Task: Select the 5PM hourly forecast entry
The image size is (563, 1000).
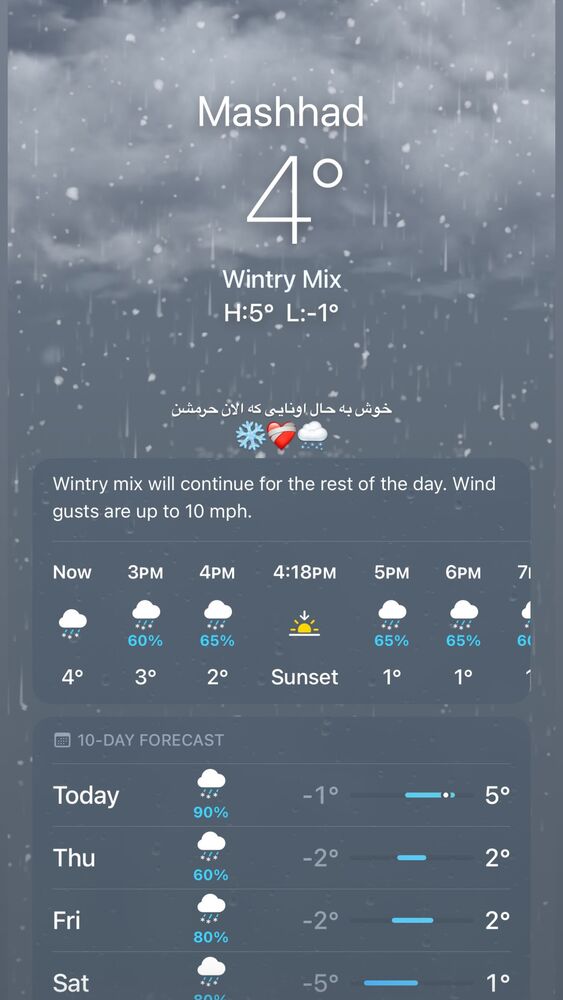Action: click(391, 625)
